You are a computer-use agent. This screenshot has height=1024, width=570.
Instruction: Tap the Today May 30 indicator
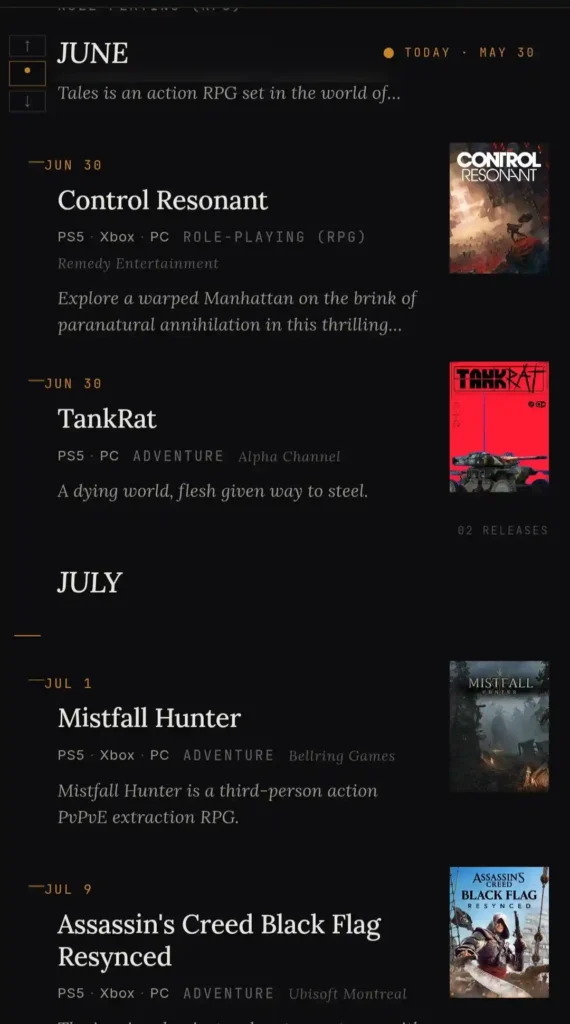(459, 52)
